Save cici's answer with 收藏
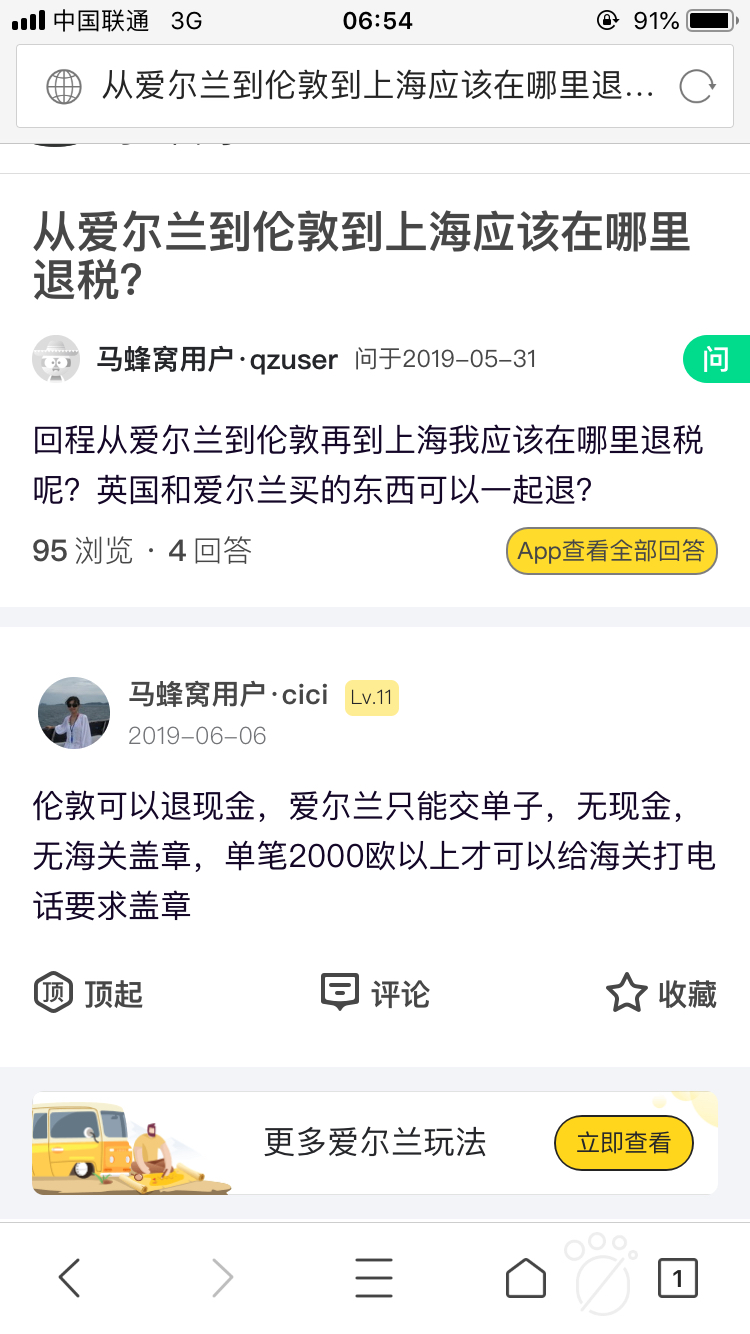 [661, 993]
